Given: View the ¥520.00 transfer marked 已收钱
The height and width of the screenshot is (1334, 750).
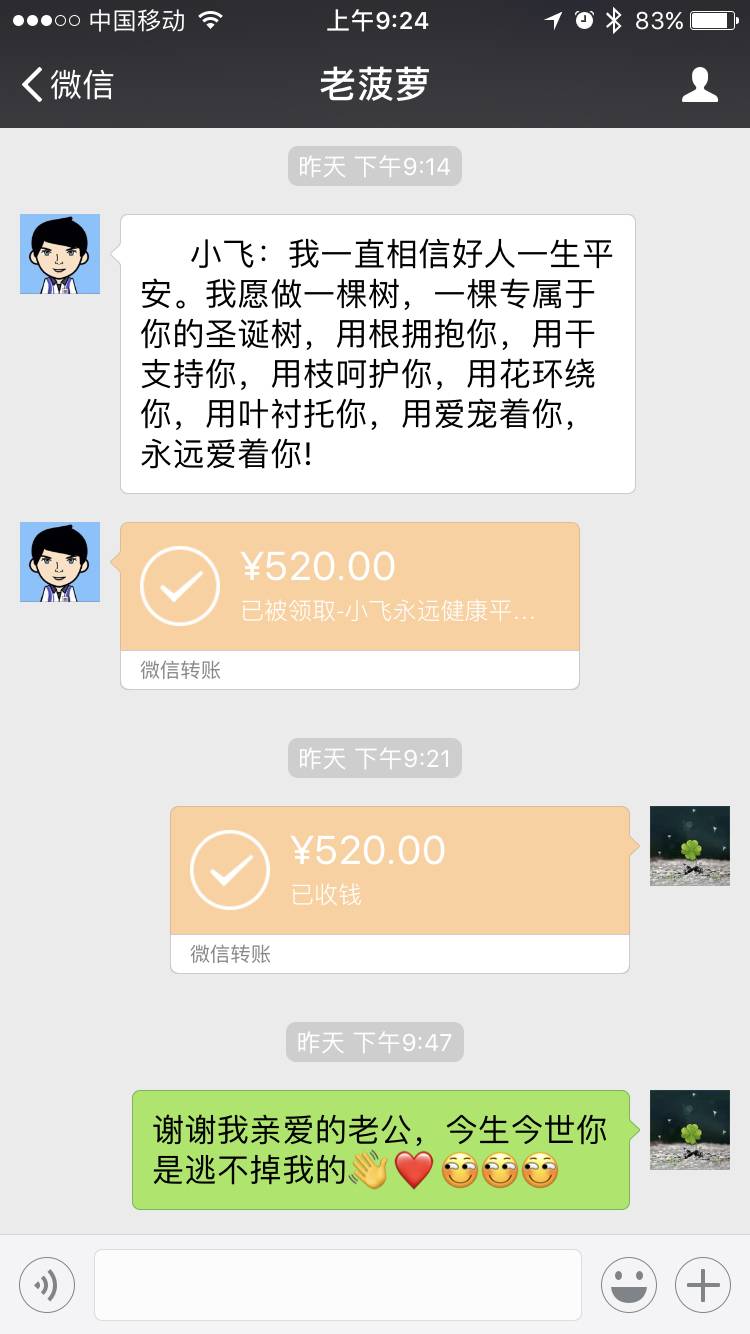Looking at the screenshot, I should pyautogui.click(x=399, y=872).
